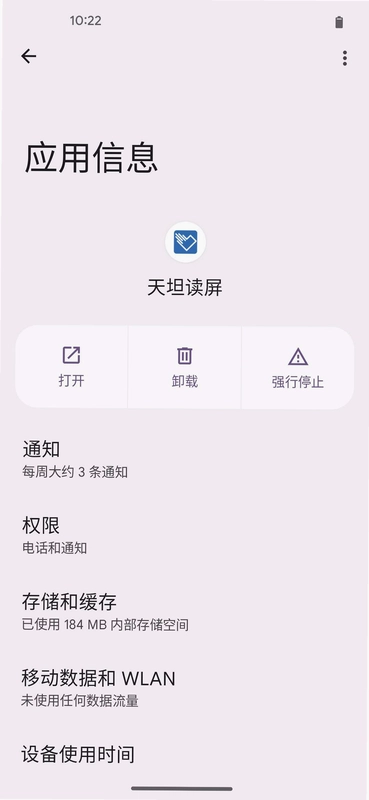Tap 打开 to launch 天坦读屏

71,367
